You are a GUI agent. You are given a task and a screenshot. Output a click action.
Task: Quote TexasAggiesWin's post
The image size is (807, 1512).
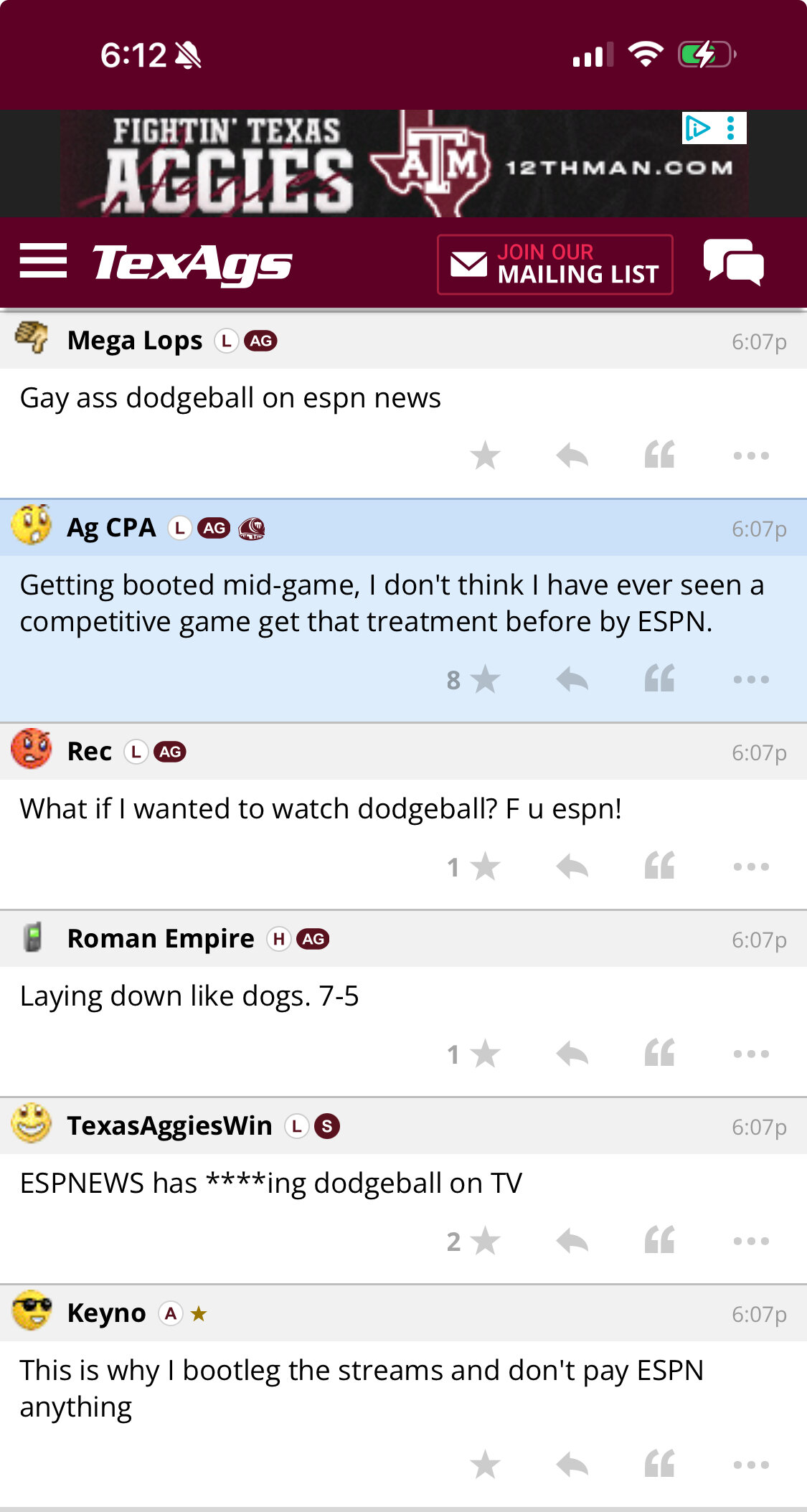click(x=659, y=1241)
